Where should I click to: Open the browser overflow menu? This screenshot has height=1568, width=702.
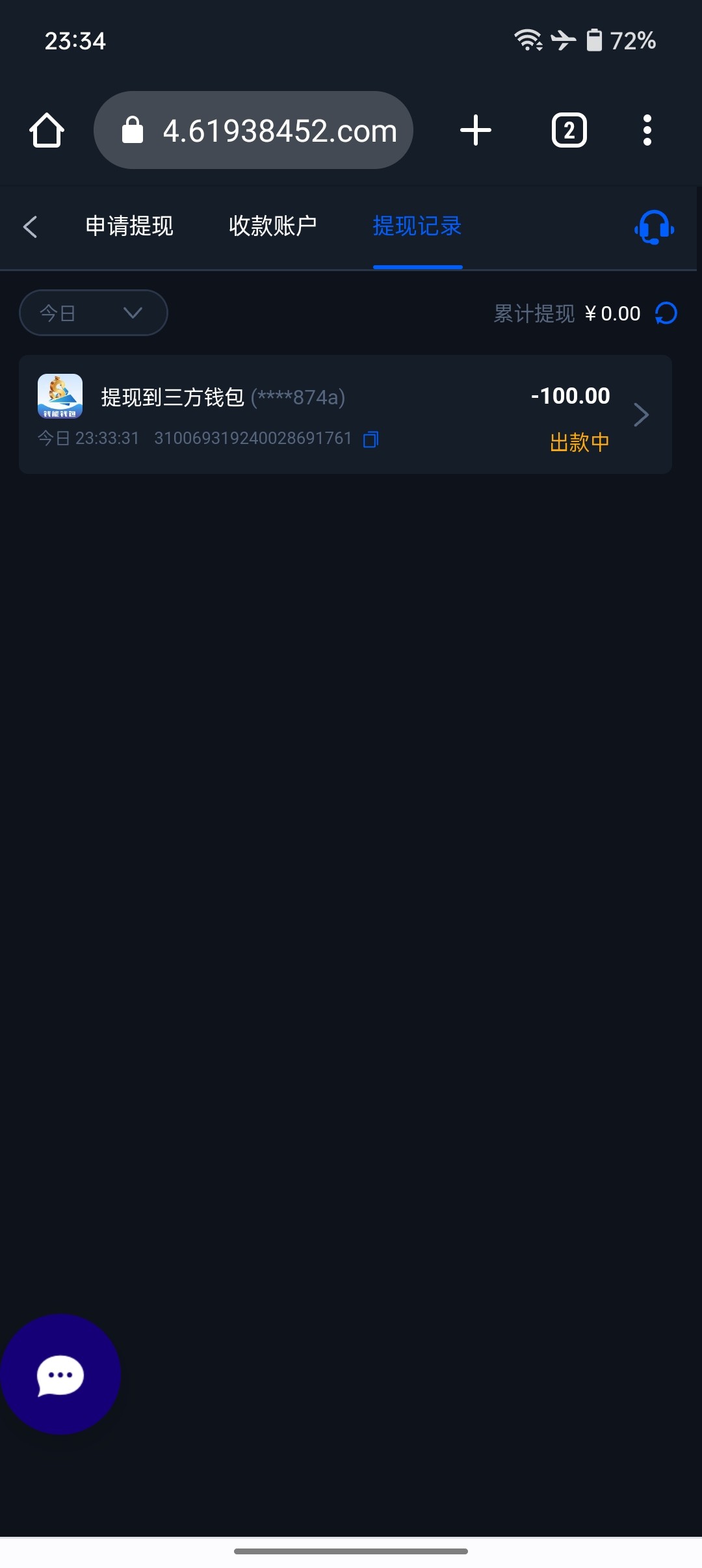647,130
